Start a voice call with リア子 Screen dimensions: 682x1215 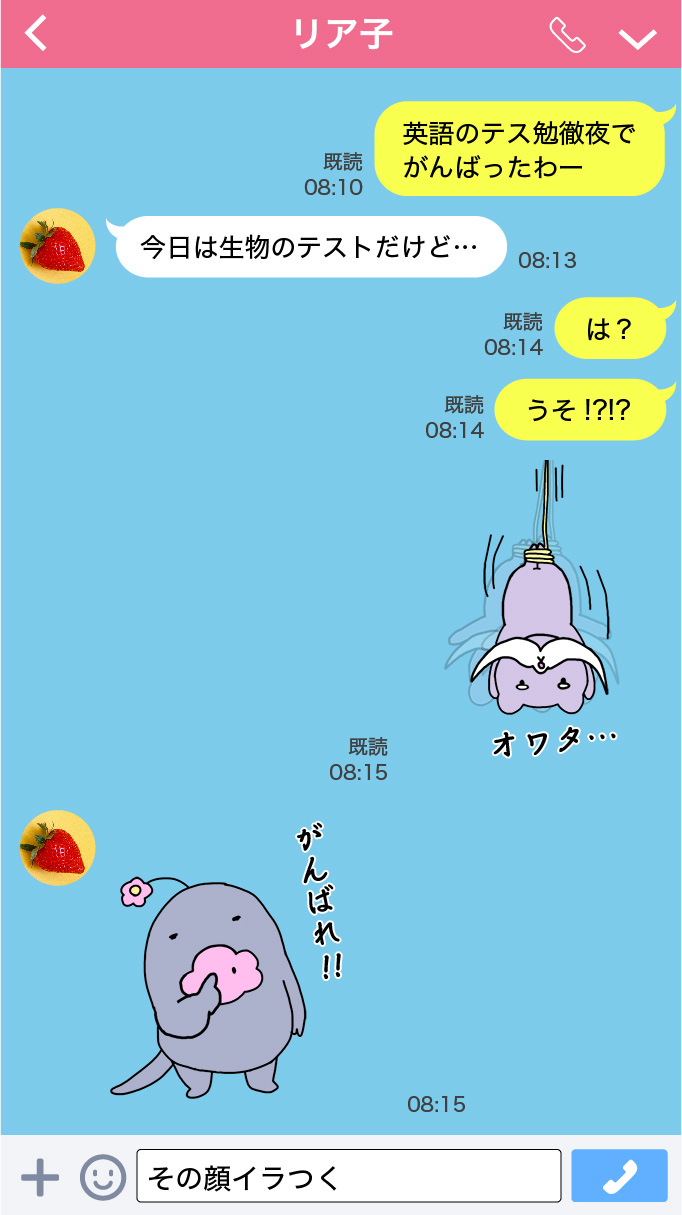(x=567, y=35)
